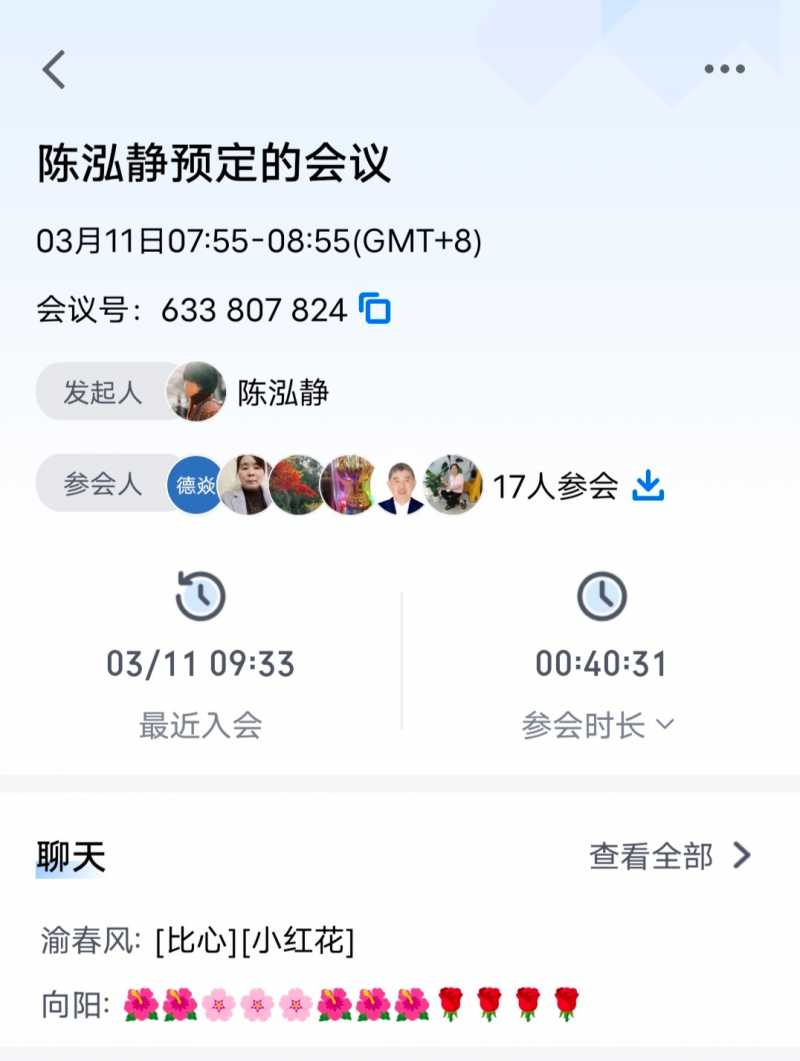Copy the meeting number 633 807 824
Viewport: 800px width, 1061px height.
pos(375,310)
